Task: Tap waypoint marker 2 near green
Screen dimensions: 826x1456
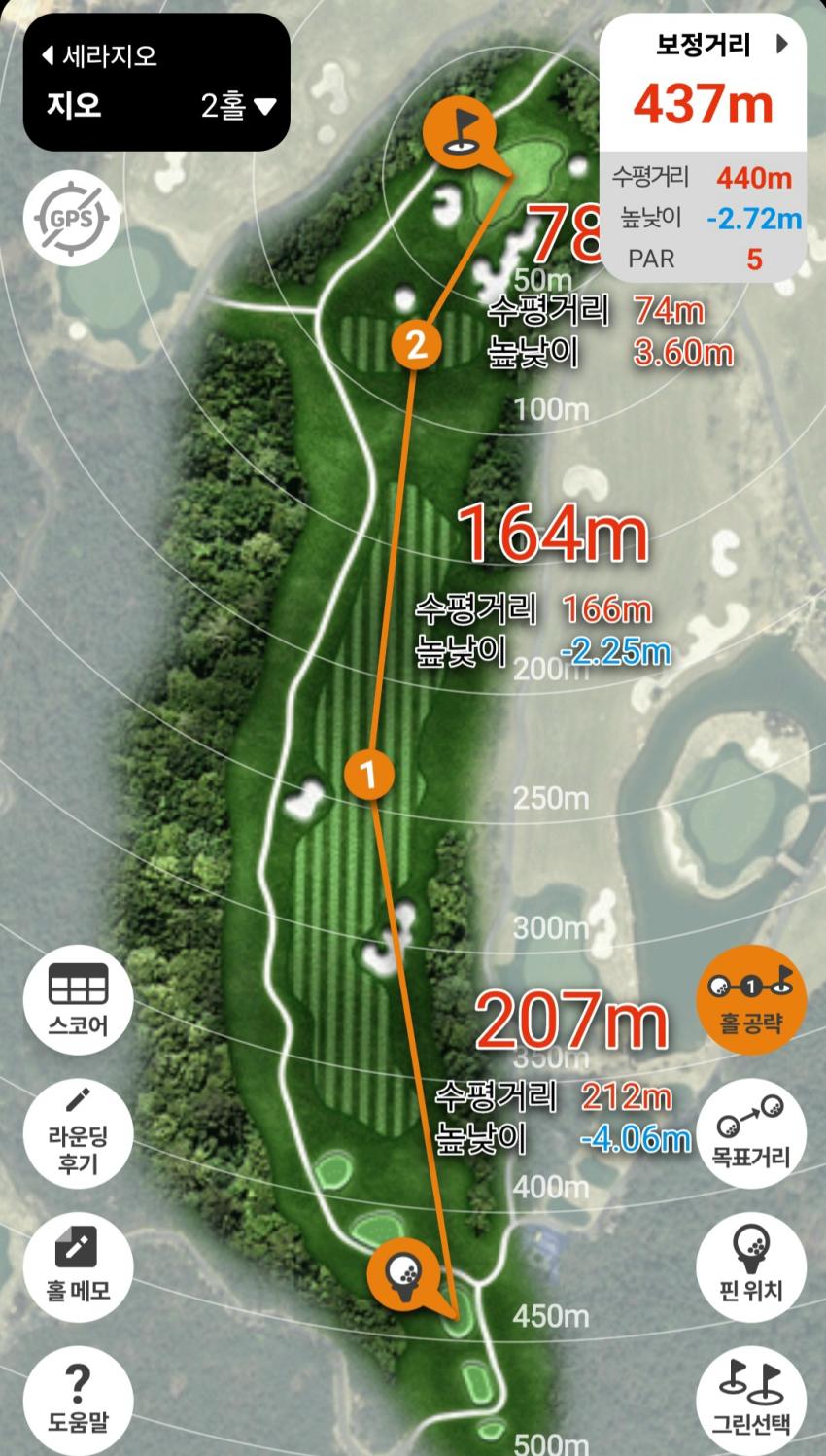Action: [x=417, y=343]
